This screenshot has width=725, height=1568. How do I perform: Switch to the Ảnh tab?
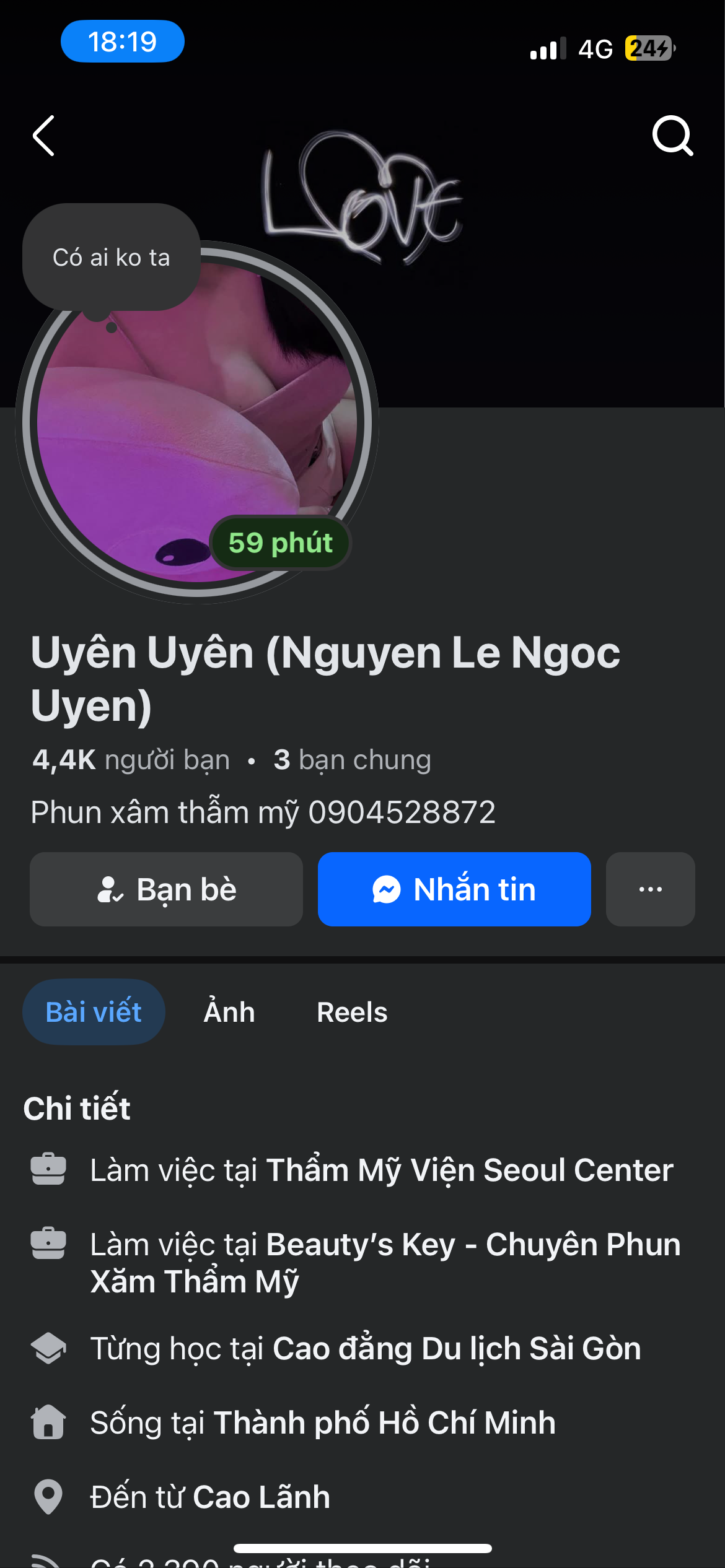tap(229, 1013)
